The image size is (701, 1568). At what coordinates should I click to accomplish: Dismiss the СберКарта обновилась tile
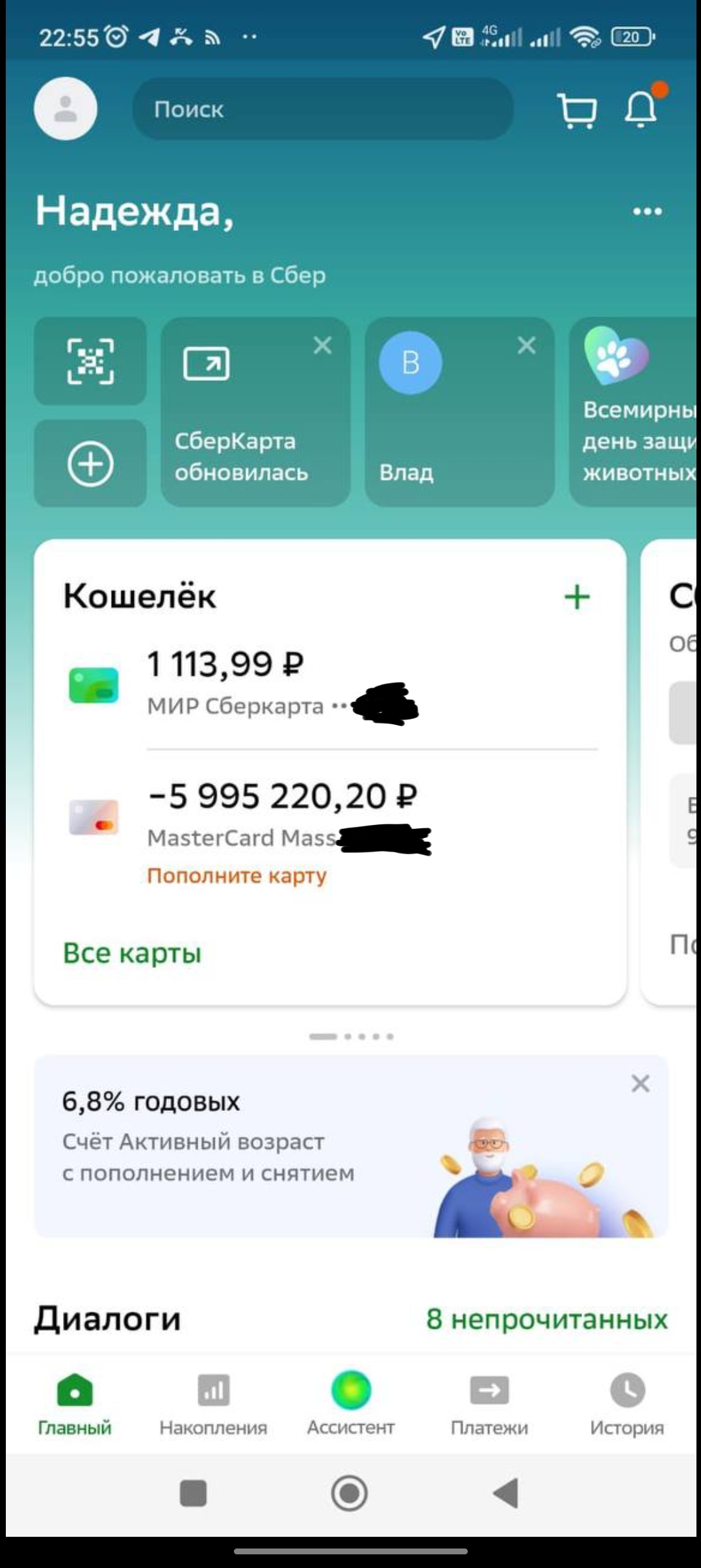coord(322,345)
